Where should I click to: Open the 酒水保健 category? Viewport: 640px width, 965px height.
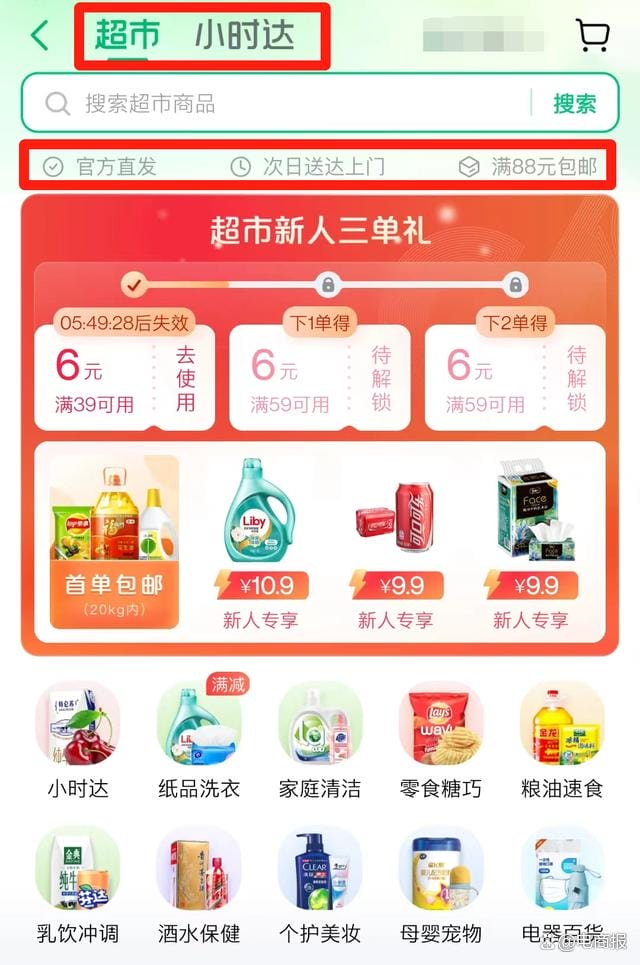199,886
